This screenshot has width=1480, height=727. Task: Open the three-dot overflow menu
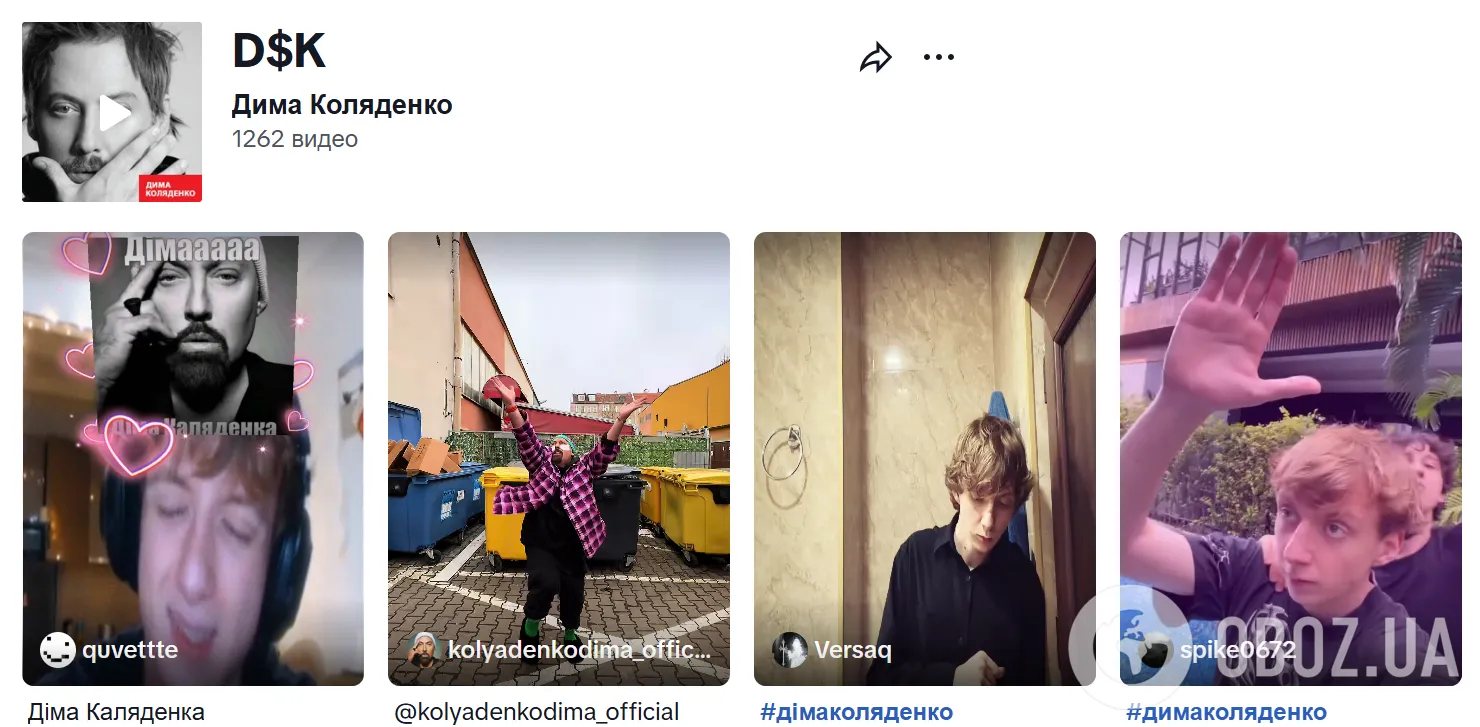(x=938, y=58)
